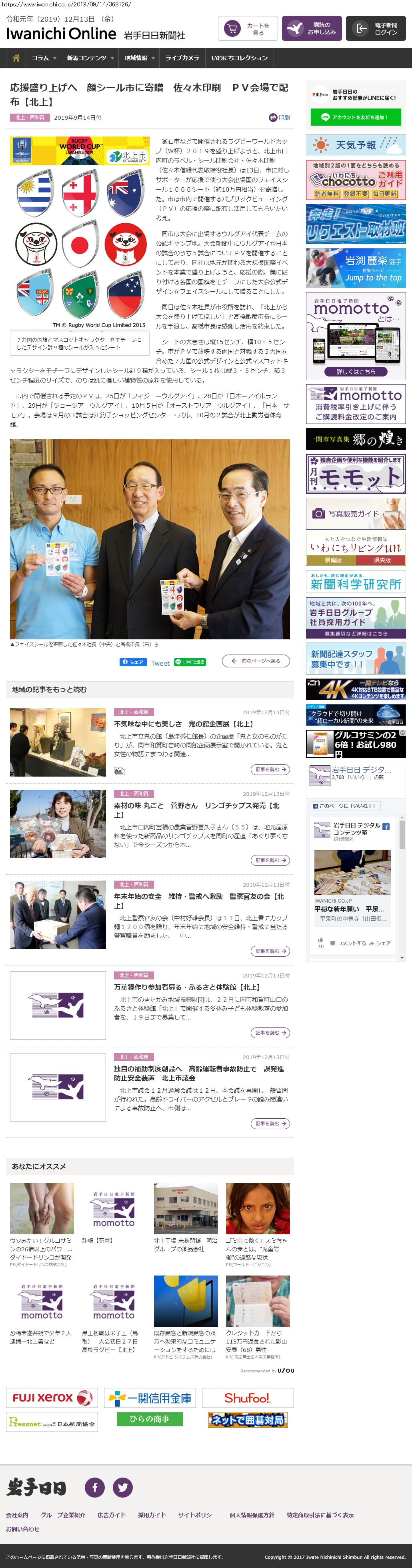Open the home icon in nav bar

coord(16,58)
